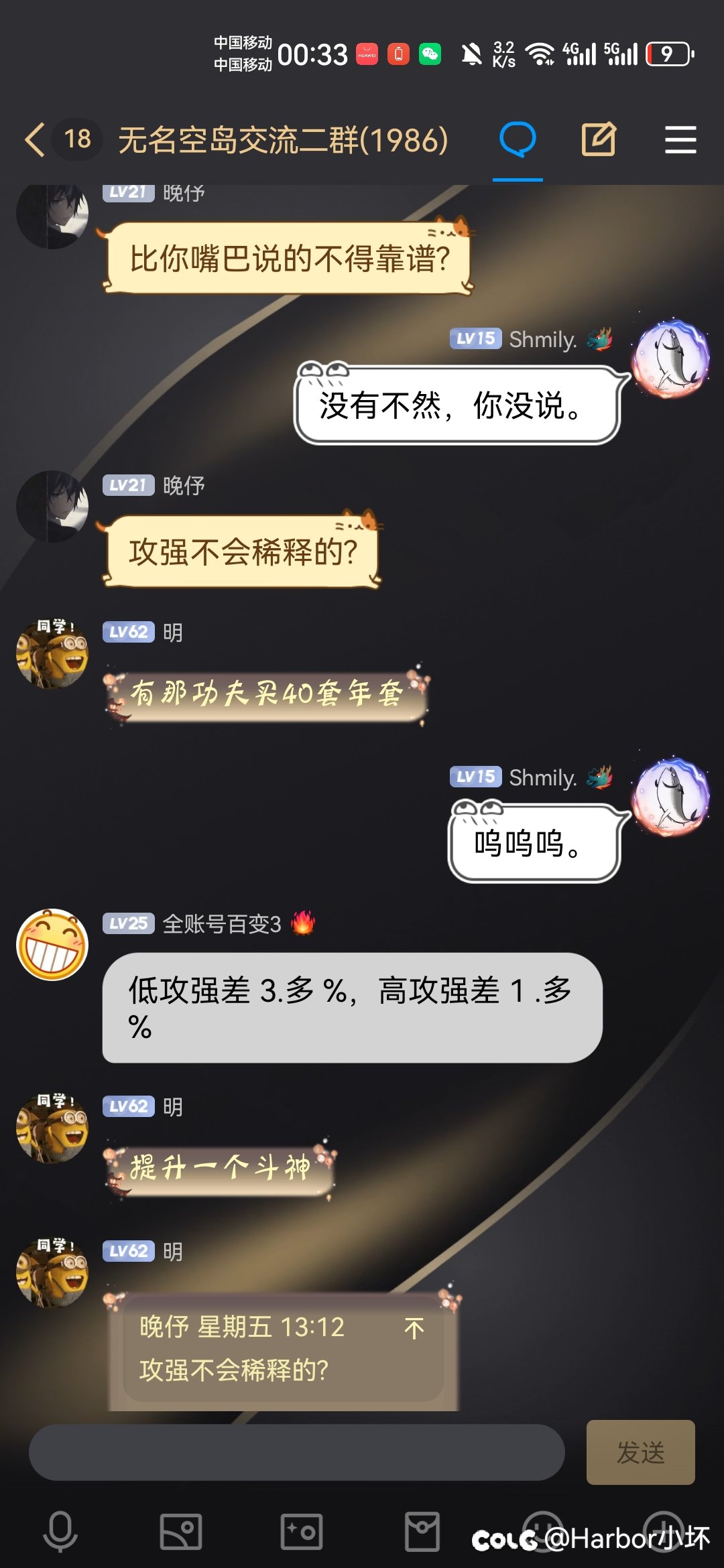
Task: Tap the 发送 send button
Action: click(x=640, y=1452)
